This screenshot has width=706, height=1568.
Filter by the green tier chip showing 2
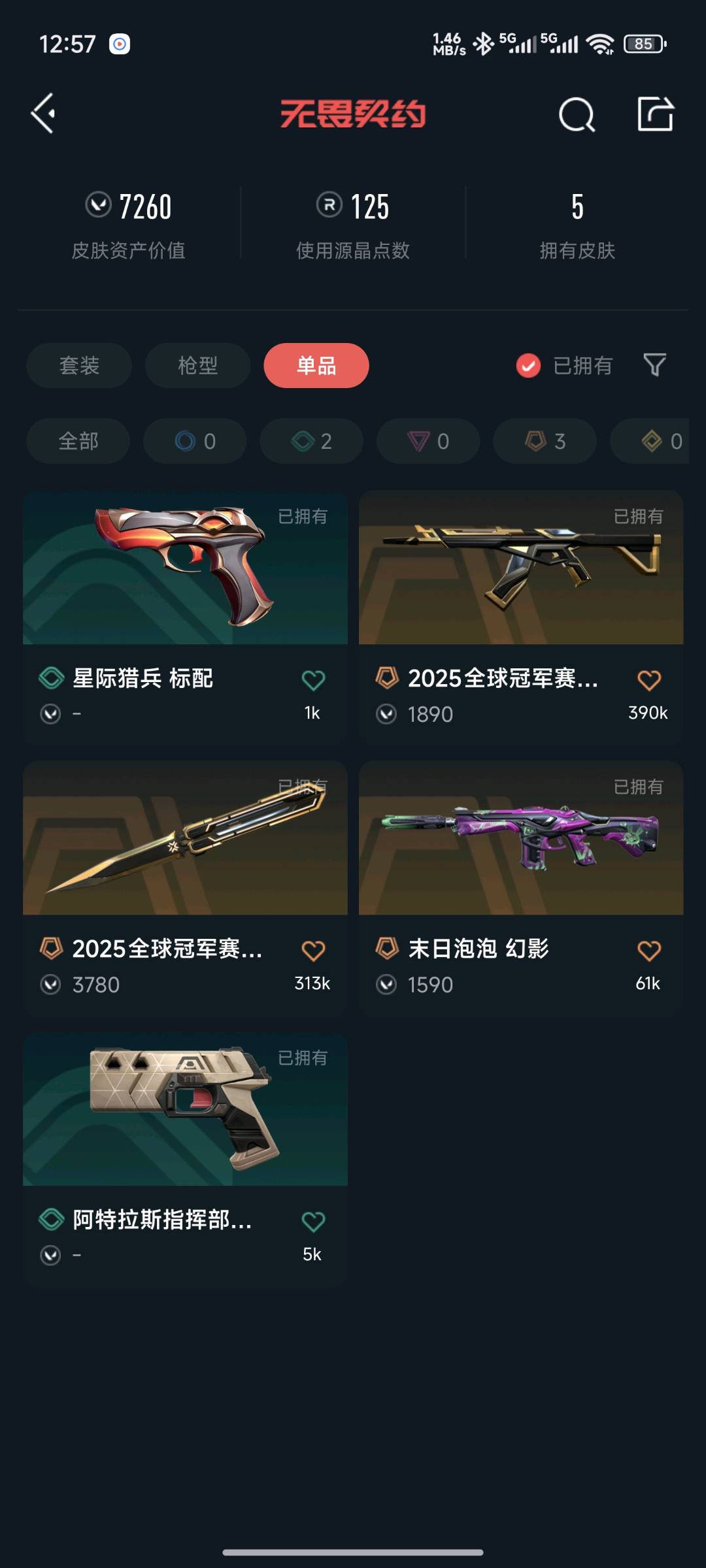tap(312, 441)
